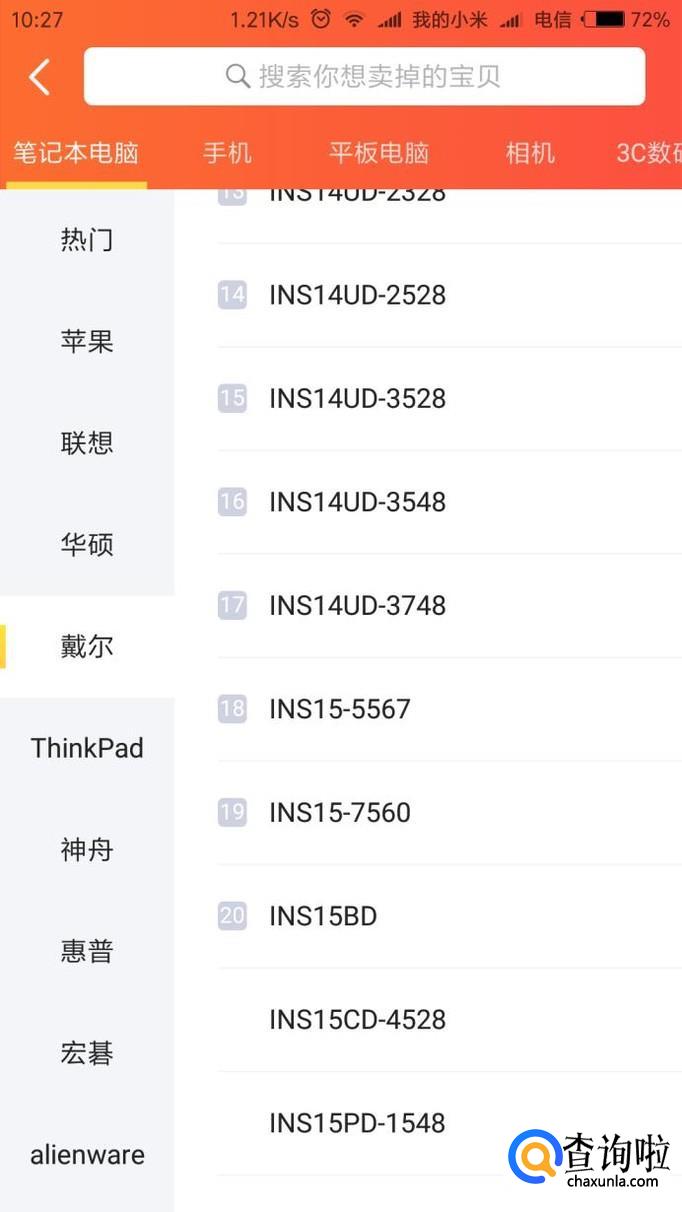The width and height of the screenshot is (682, 1212).
Task: Select the 惠普 brand
Action: coord(87,951)
